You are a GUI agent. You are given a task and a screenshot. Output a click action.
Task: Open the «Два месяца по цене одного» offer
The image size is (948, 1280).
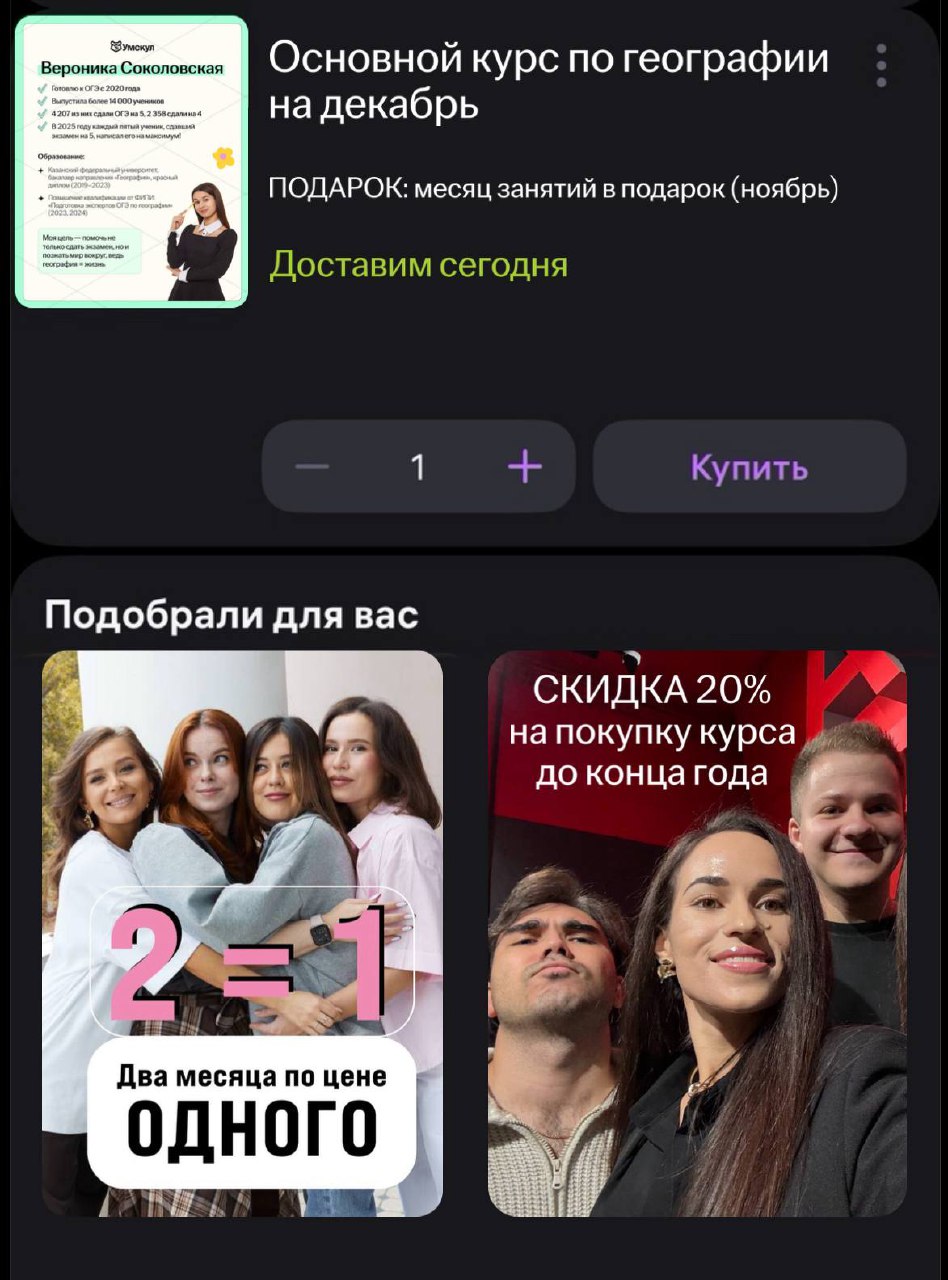pos(242,933)
